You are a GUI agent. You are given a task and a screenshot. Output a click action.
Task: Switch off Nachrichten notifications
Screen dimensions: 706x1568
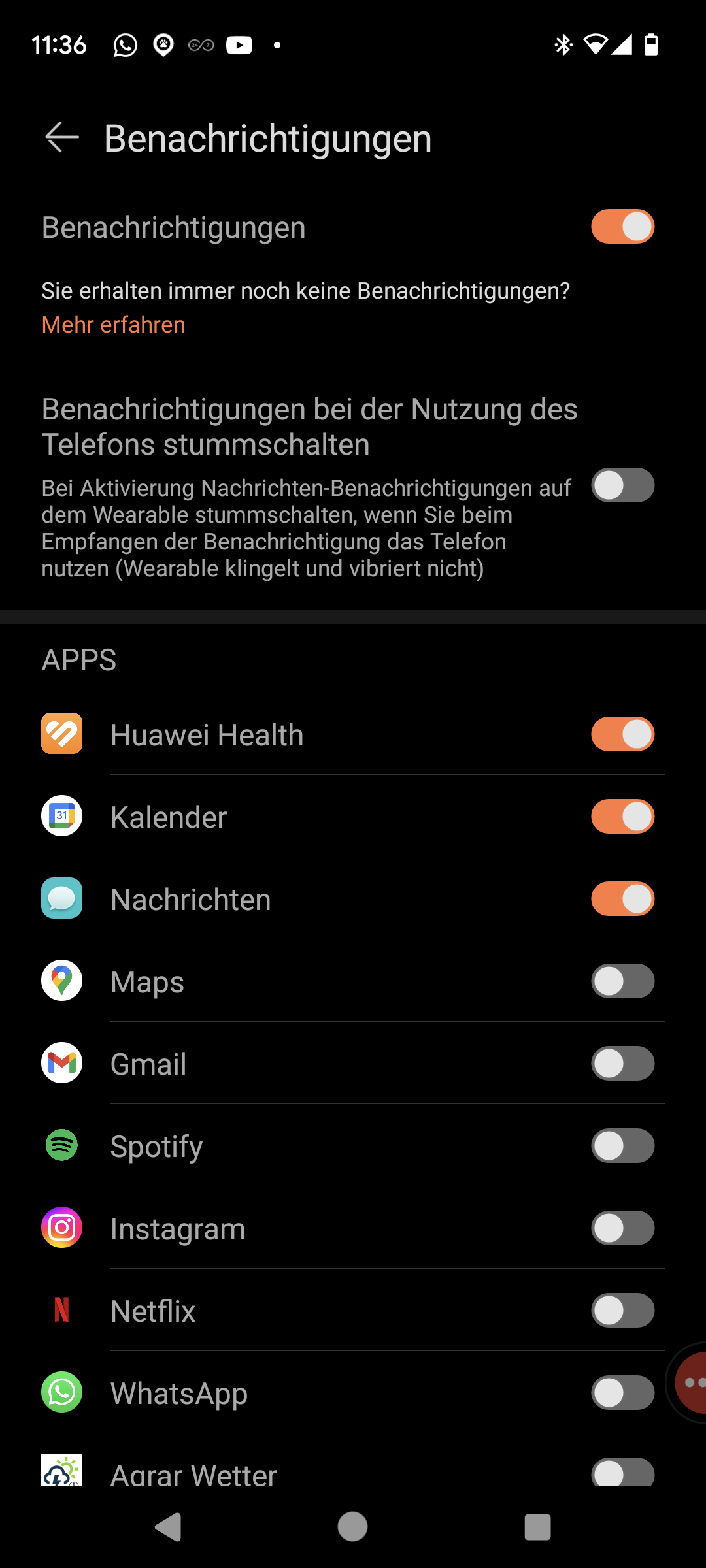[622, 899]
